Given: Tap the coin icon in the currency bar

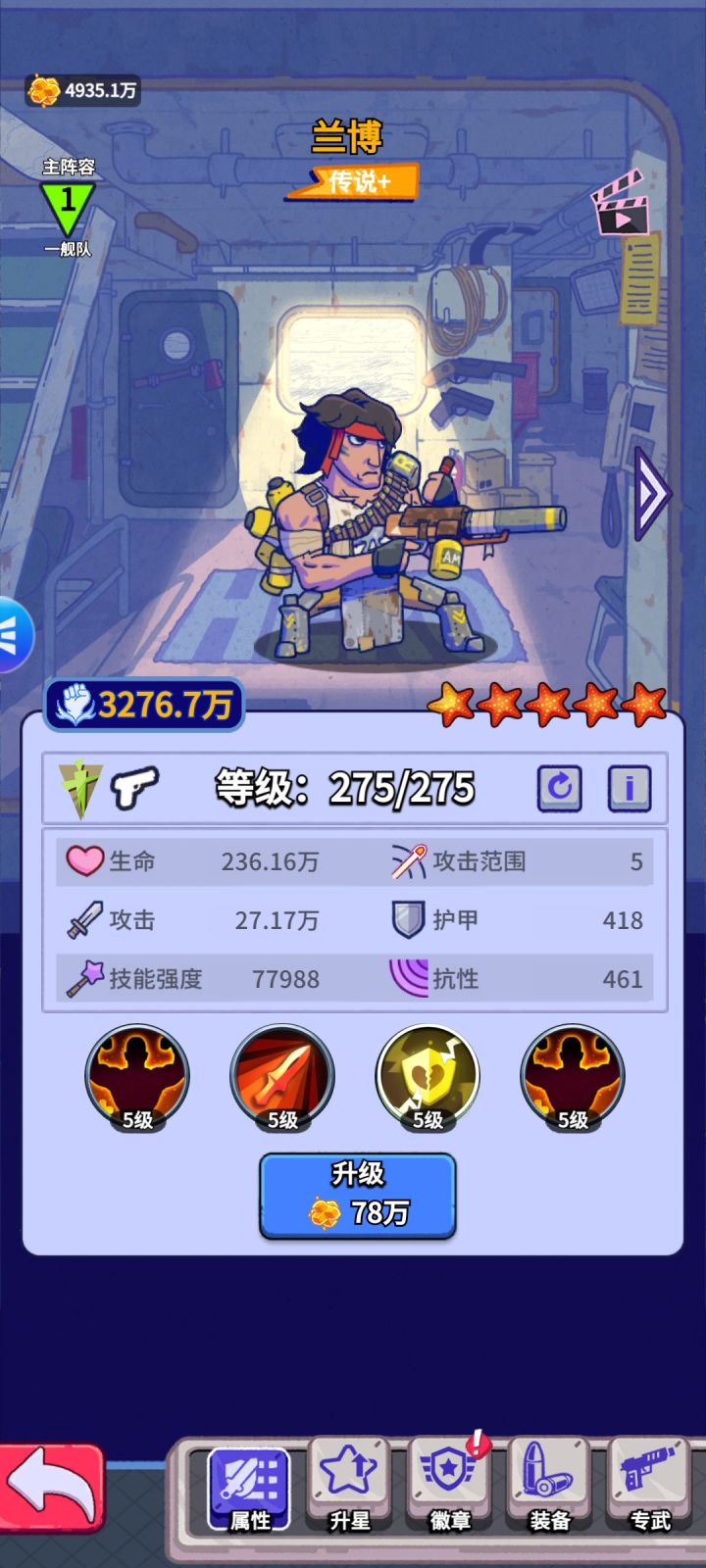Looking at the screenshot, I should pyautogui.click(x=43, y=88).
